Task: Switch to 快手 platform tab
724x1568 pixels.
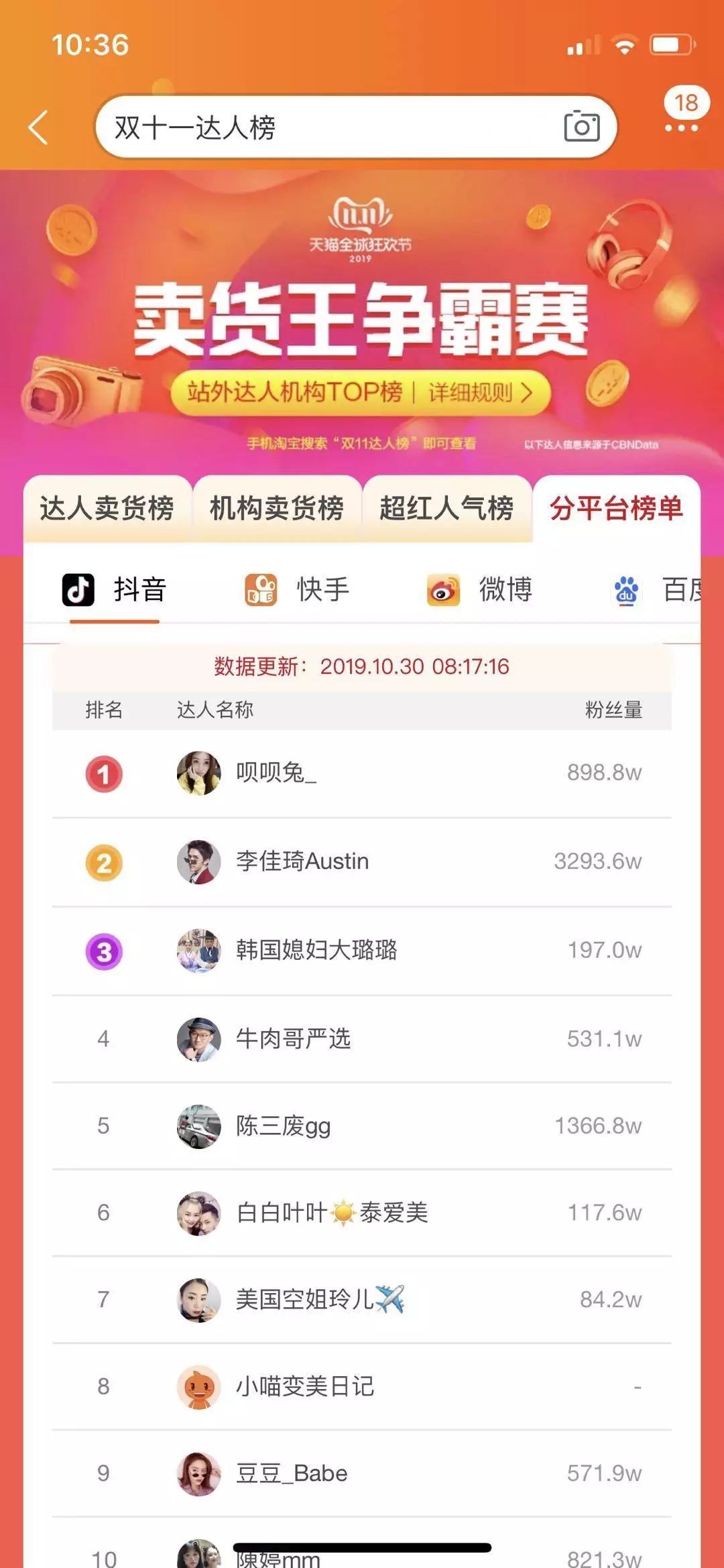Action: tap(297, 590)
